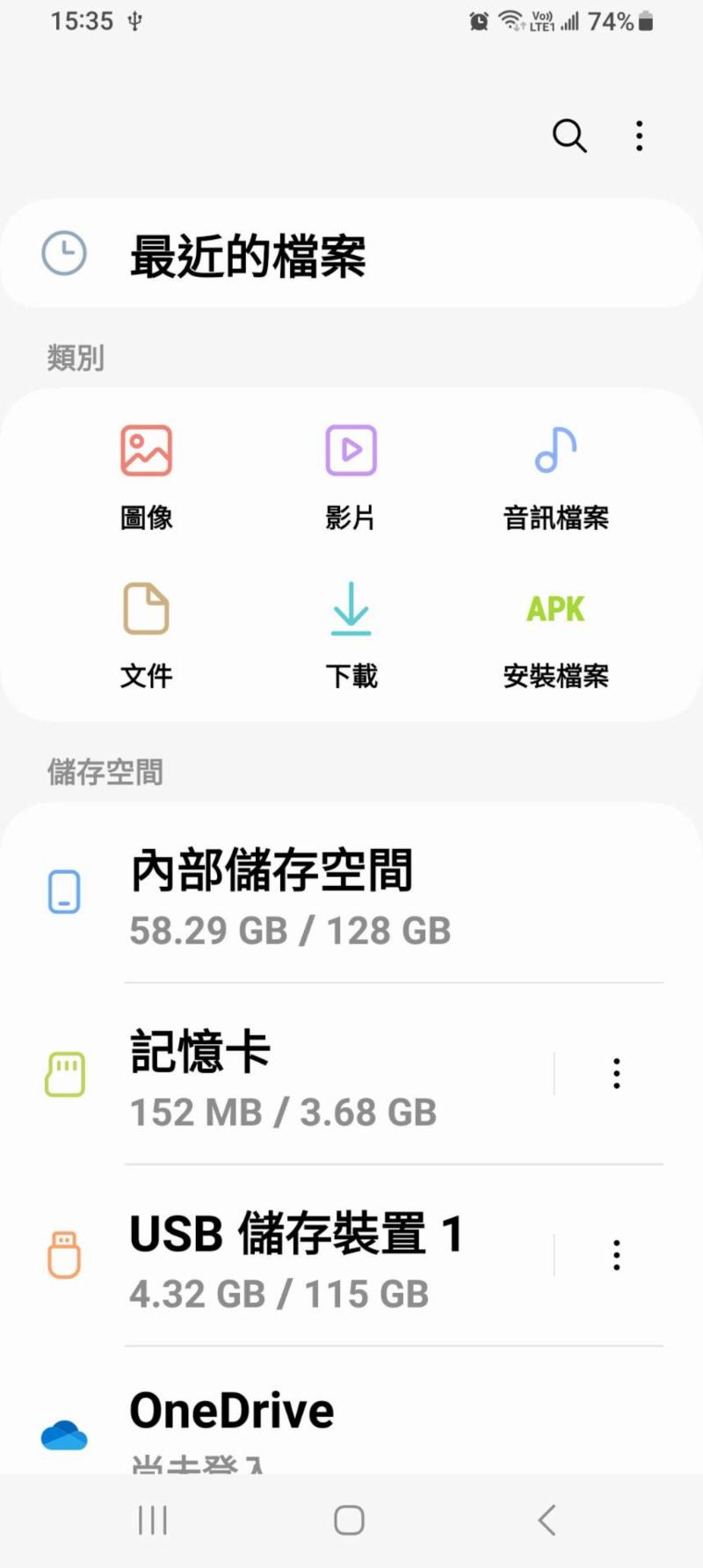Open the 下載 downloads category
This screenshot has width=703, height=1568.
click(x=351, y=631)
